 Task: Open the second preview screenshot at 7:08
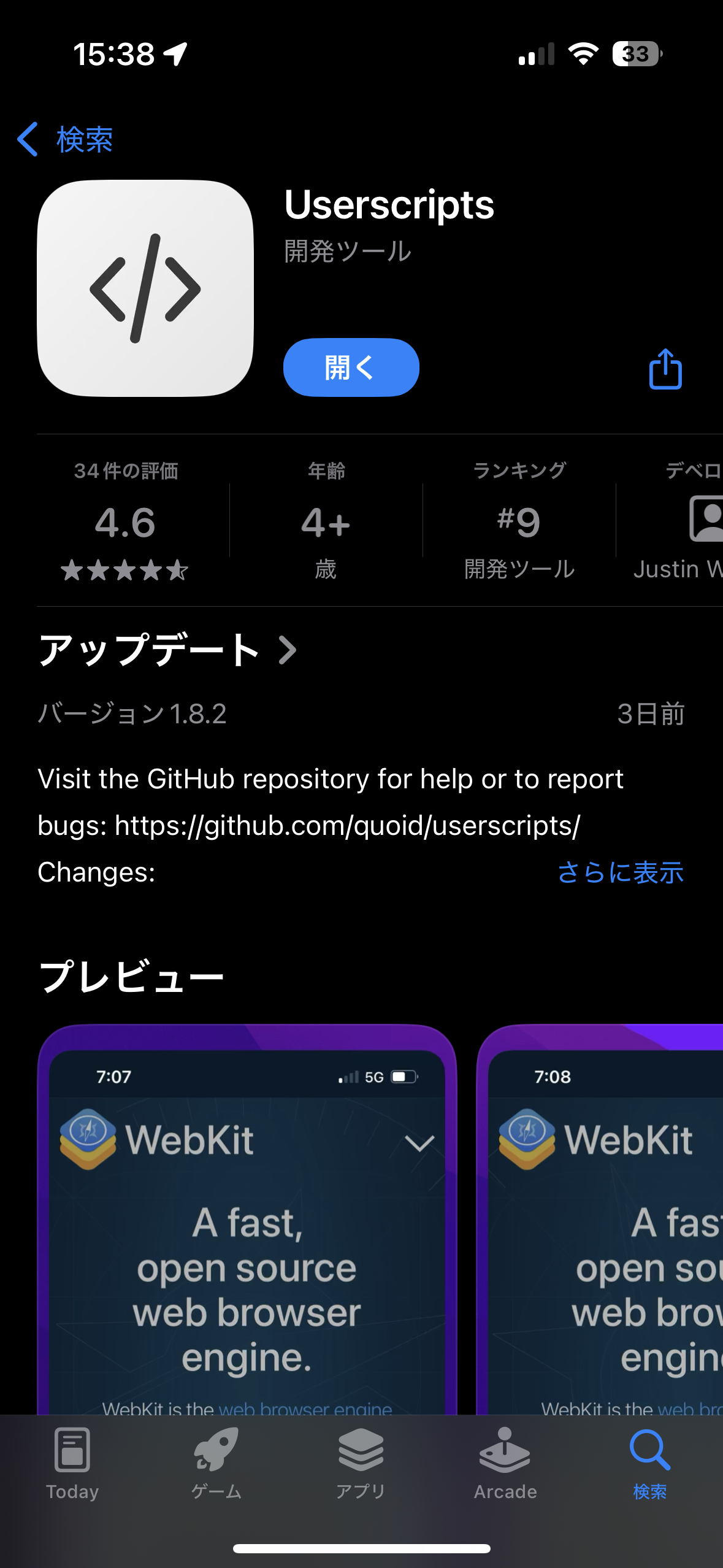(601, 1221)
